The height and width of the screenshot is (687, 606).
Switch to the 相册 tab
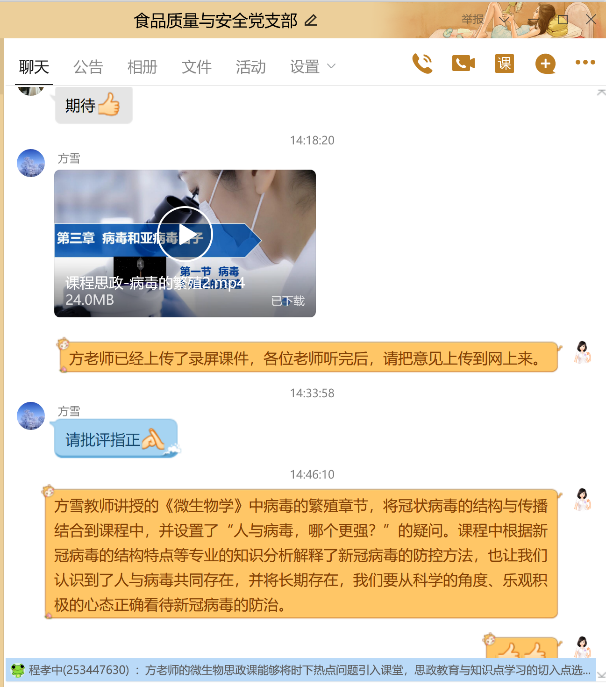click(142, 67)
